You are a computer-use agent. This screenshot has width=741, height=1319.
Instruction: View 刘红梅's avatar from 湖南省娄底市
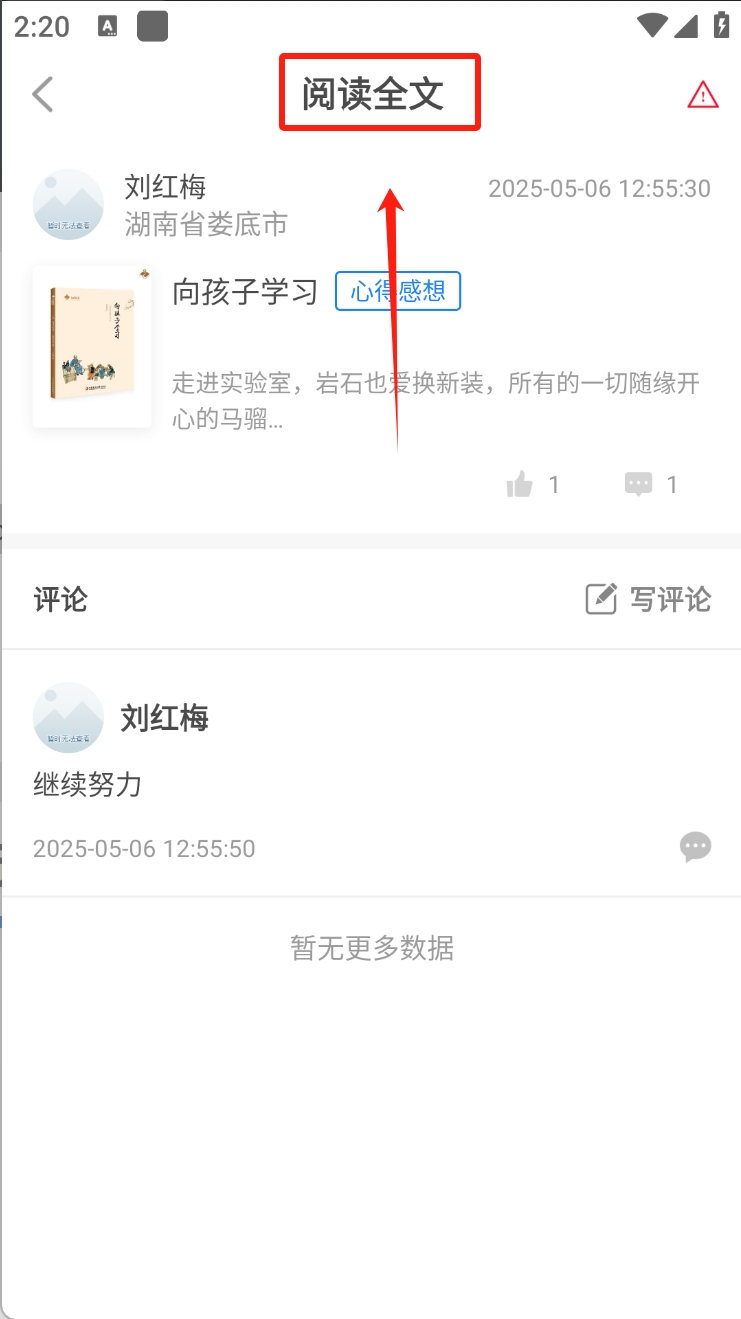click(68, 204)
